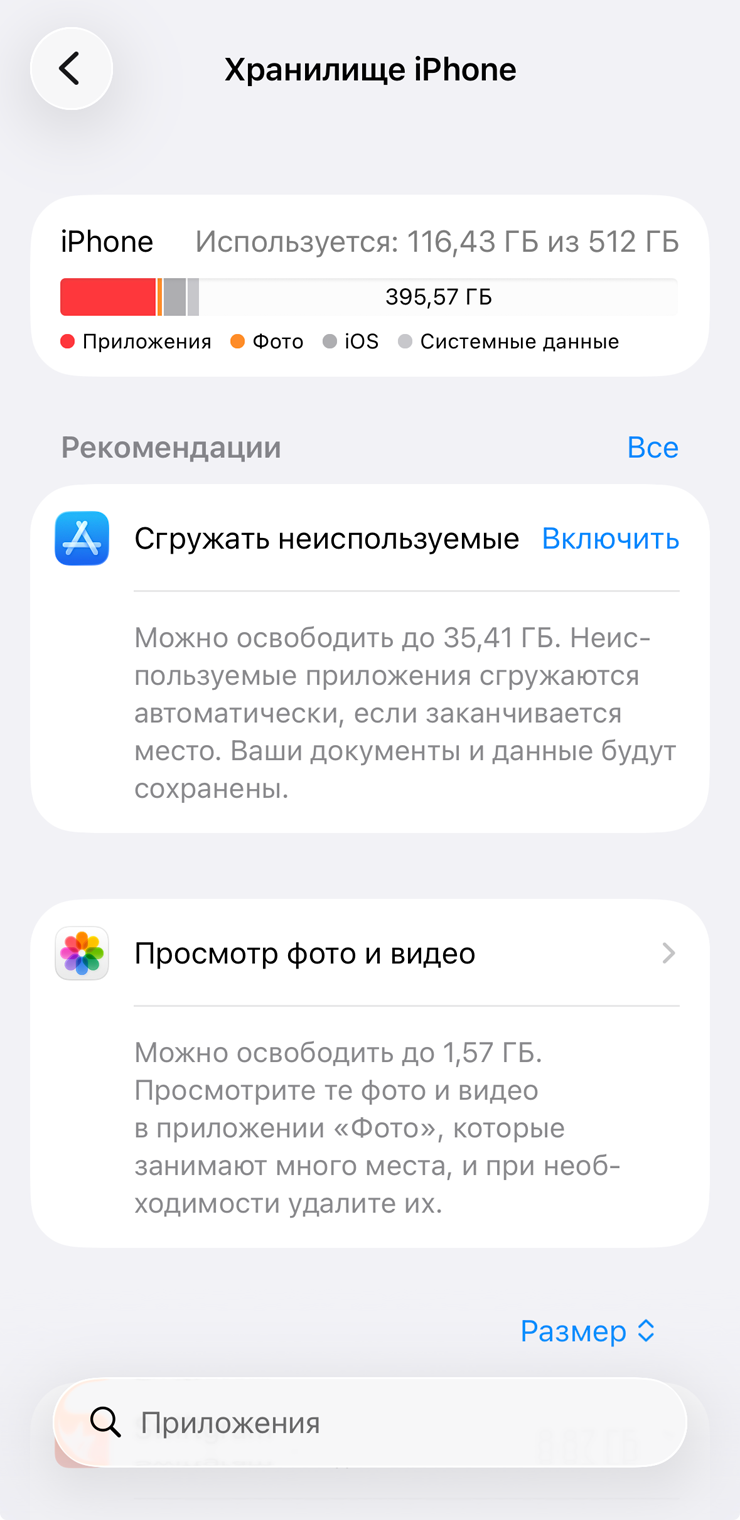Viewport: 740px width, 1520px height.
Task: Enable offloading unused apps with Включить
Action: click(610, 539)
